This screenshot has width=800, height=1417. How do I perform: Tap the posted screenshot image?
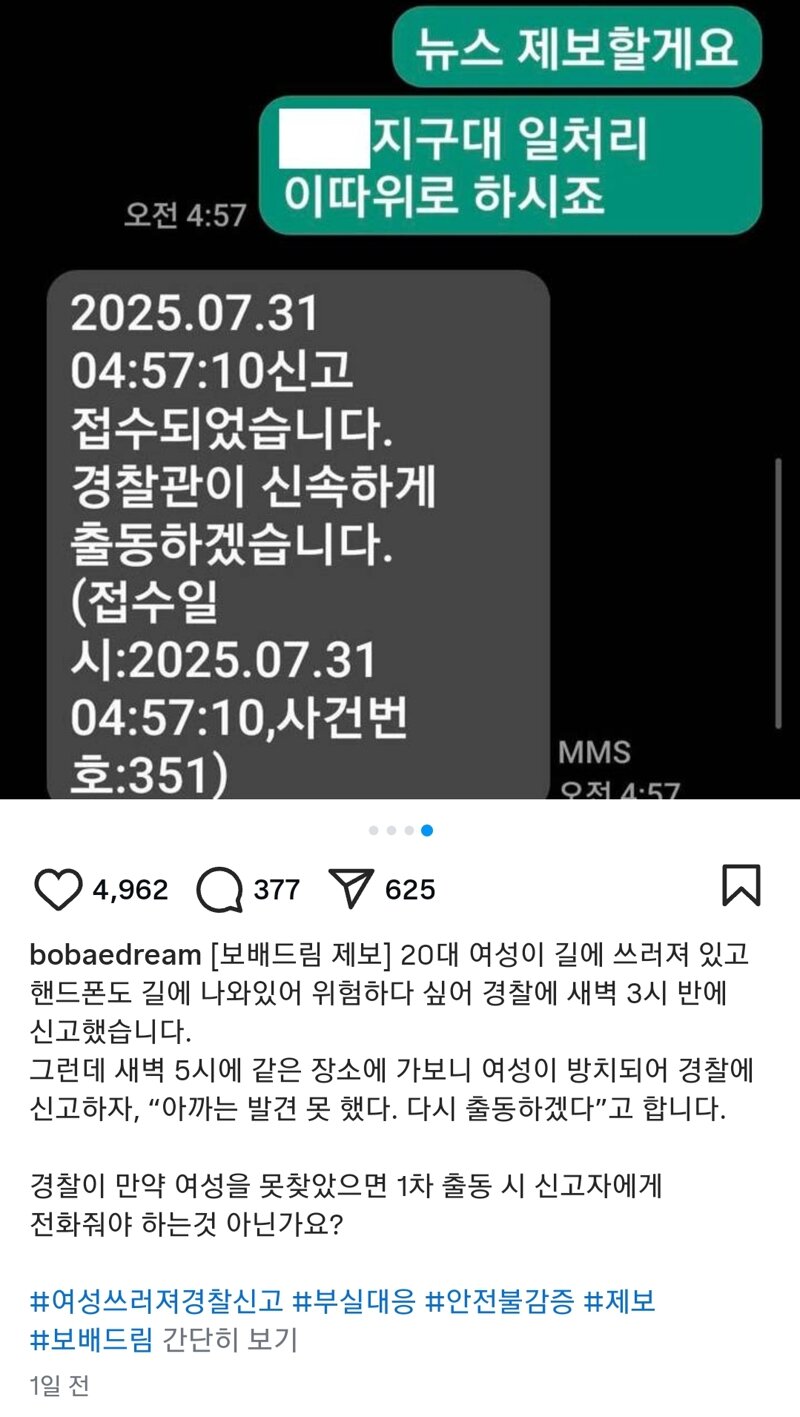coord(400,400)
